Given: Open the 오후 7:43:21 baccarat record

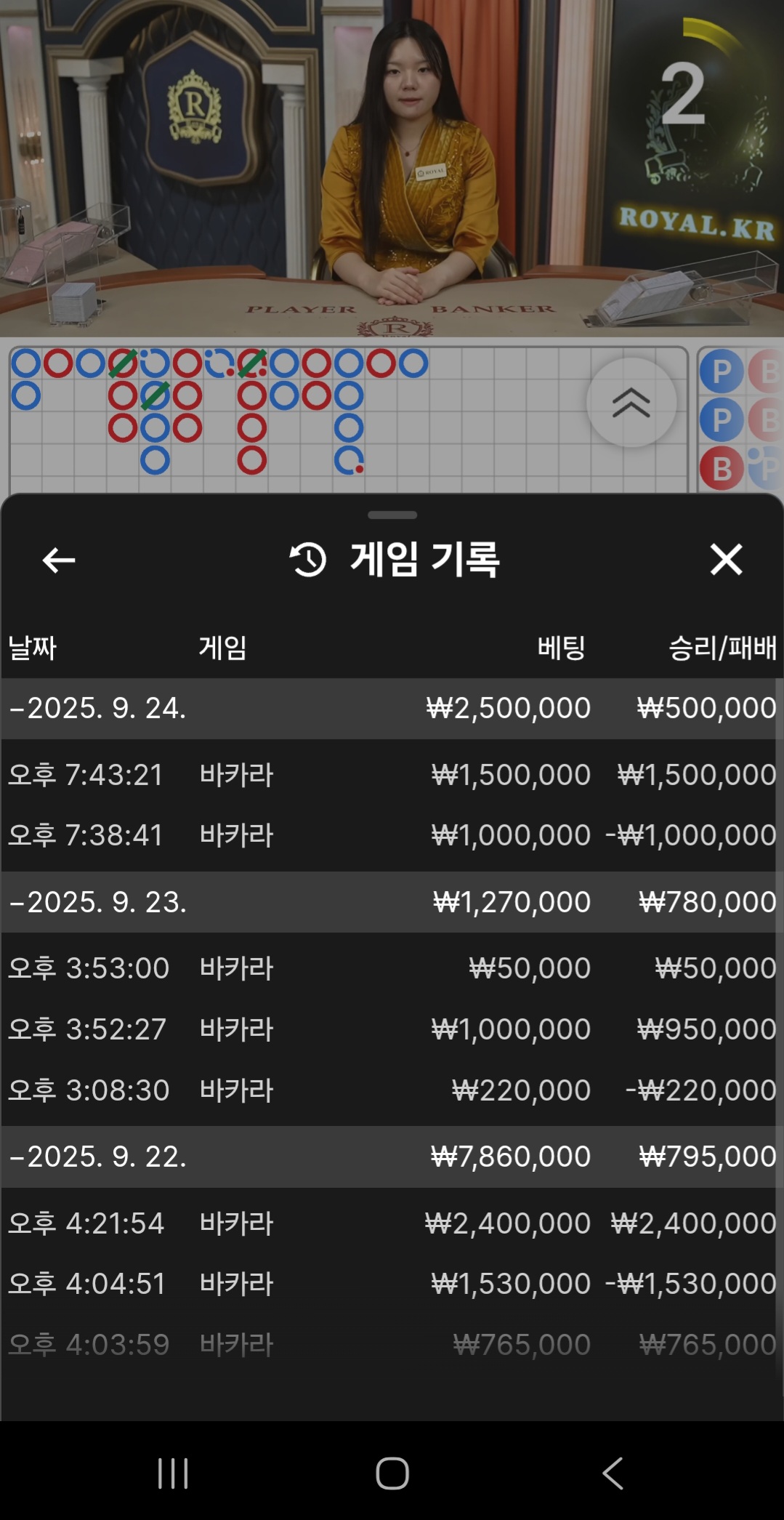Looking at the screenshot, I should click(392, 775).
